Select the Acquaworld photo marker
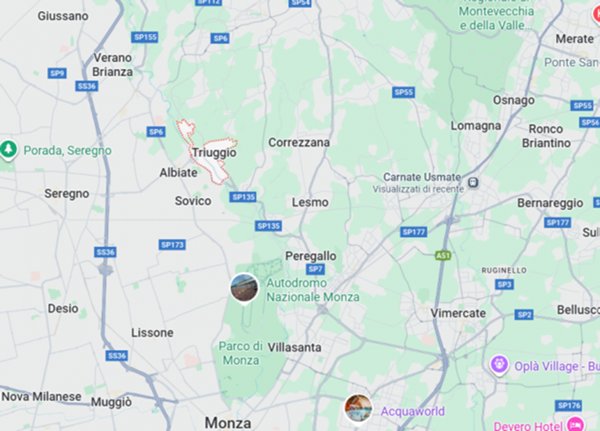The height and width of the screenshot is (431, 600). (358, 407)
